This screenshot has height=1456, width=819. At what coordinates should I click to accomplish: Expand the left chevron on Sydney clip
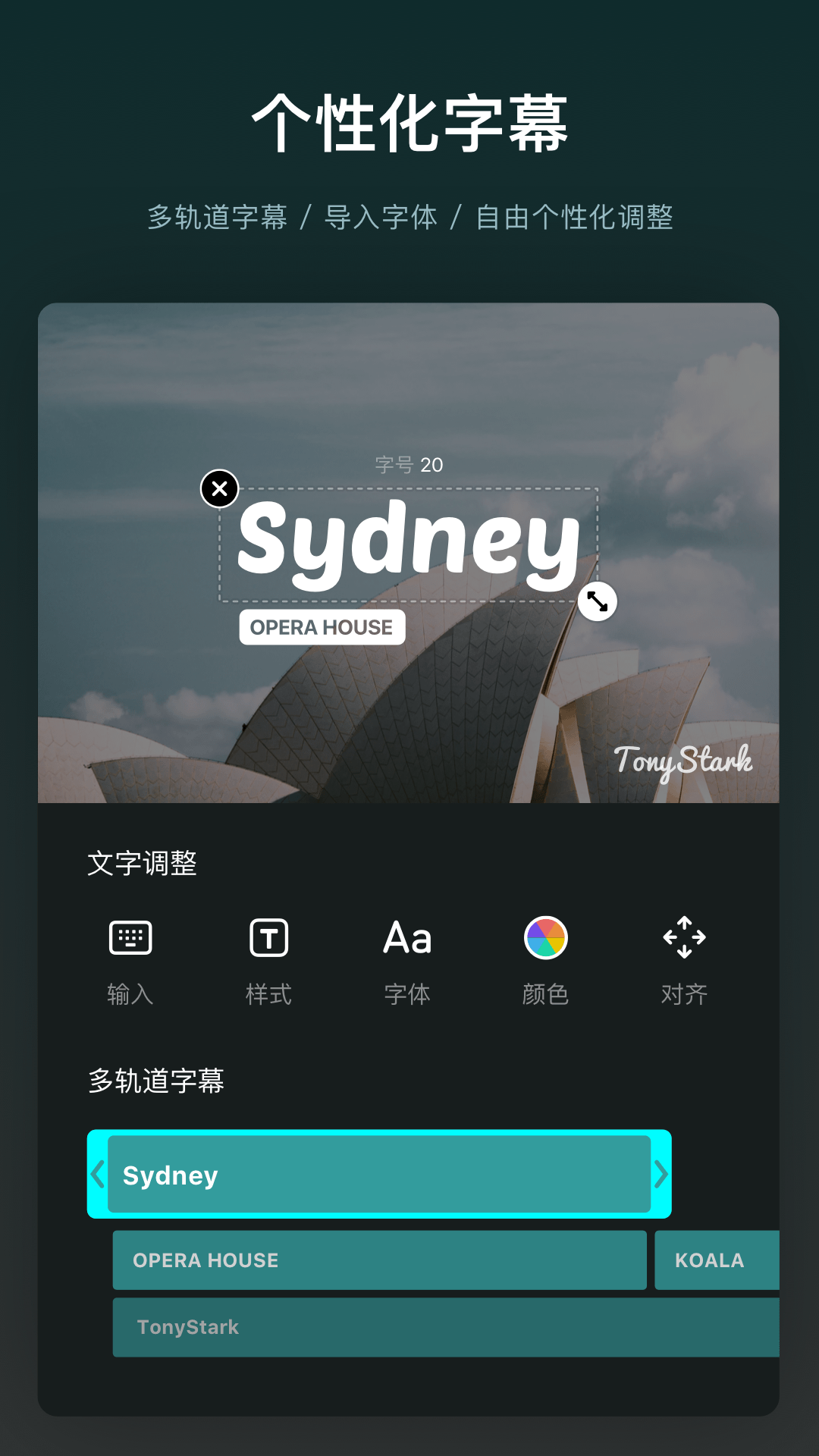pyautogui.click(x=97, y=1174)
